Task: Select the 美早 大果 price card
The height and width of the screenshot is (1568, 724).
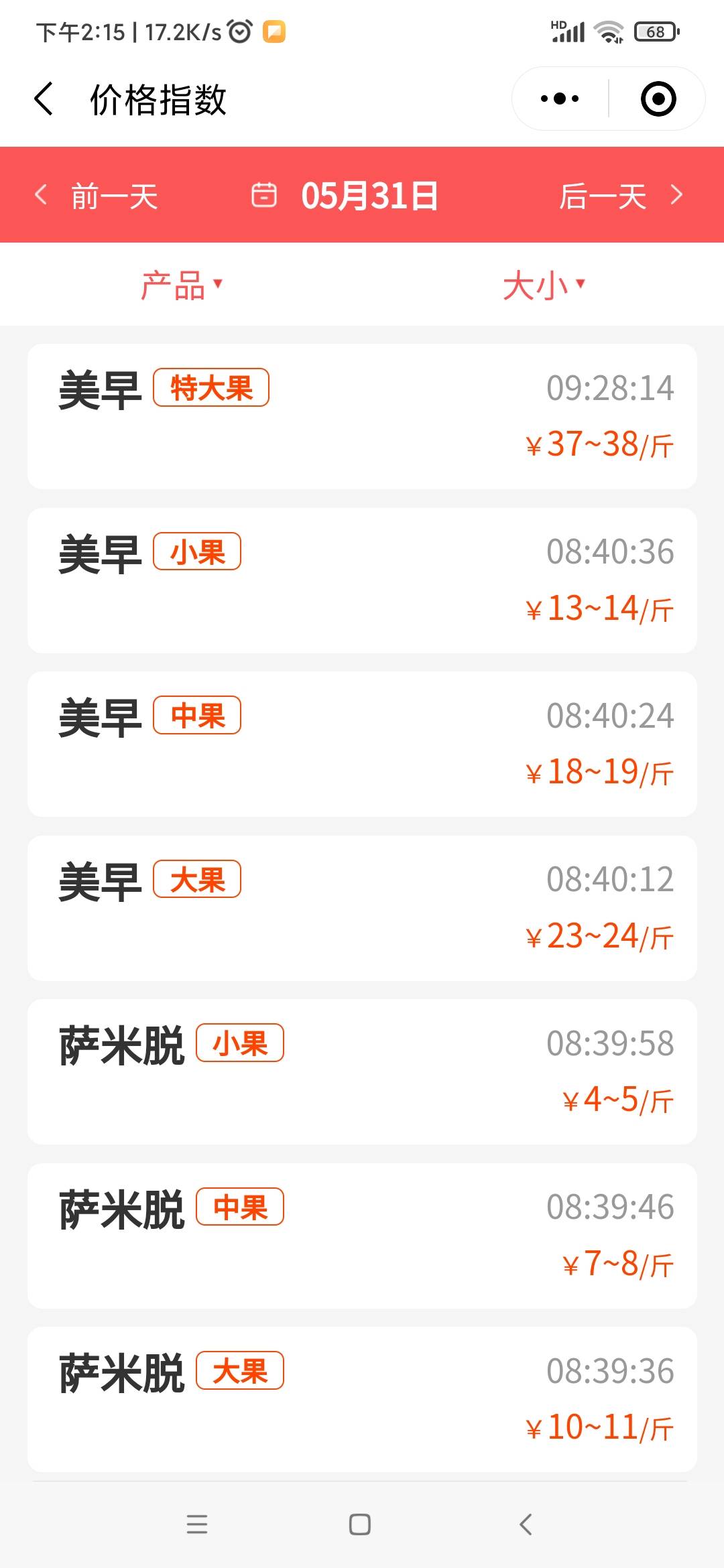Action: [x=362, y=908]
